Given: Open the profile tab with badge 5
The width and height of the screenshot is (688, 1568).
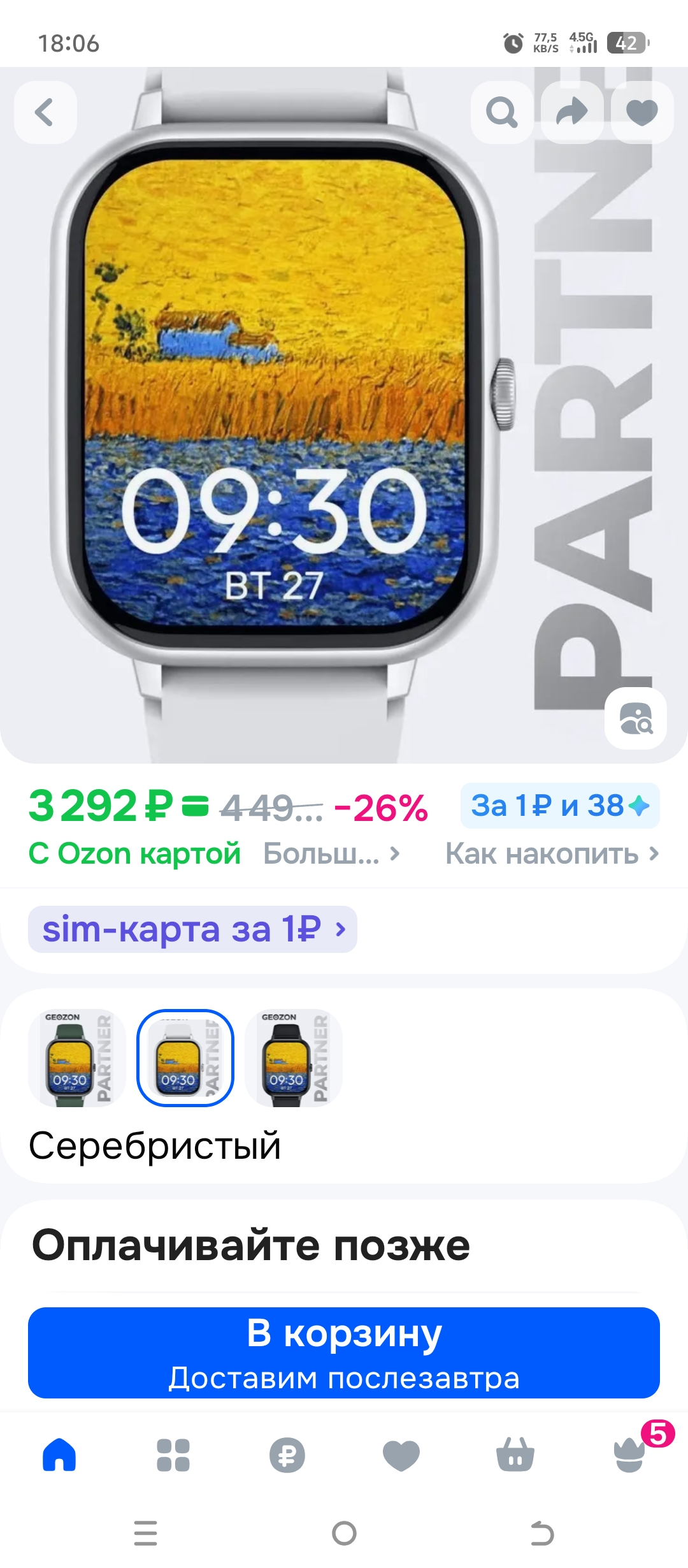Looking at the screenshot, I should pos(629,1455).
